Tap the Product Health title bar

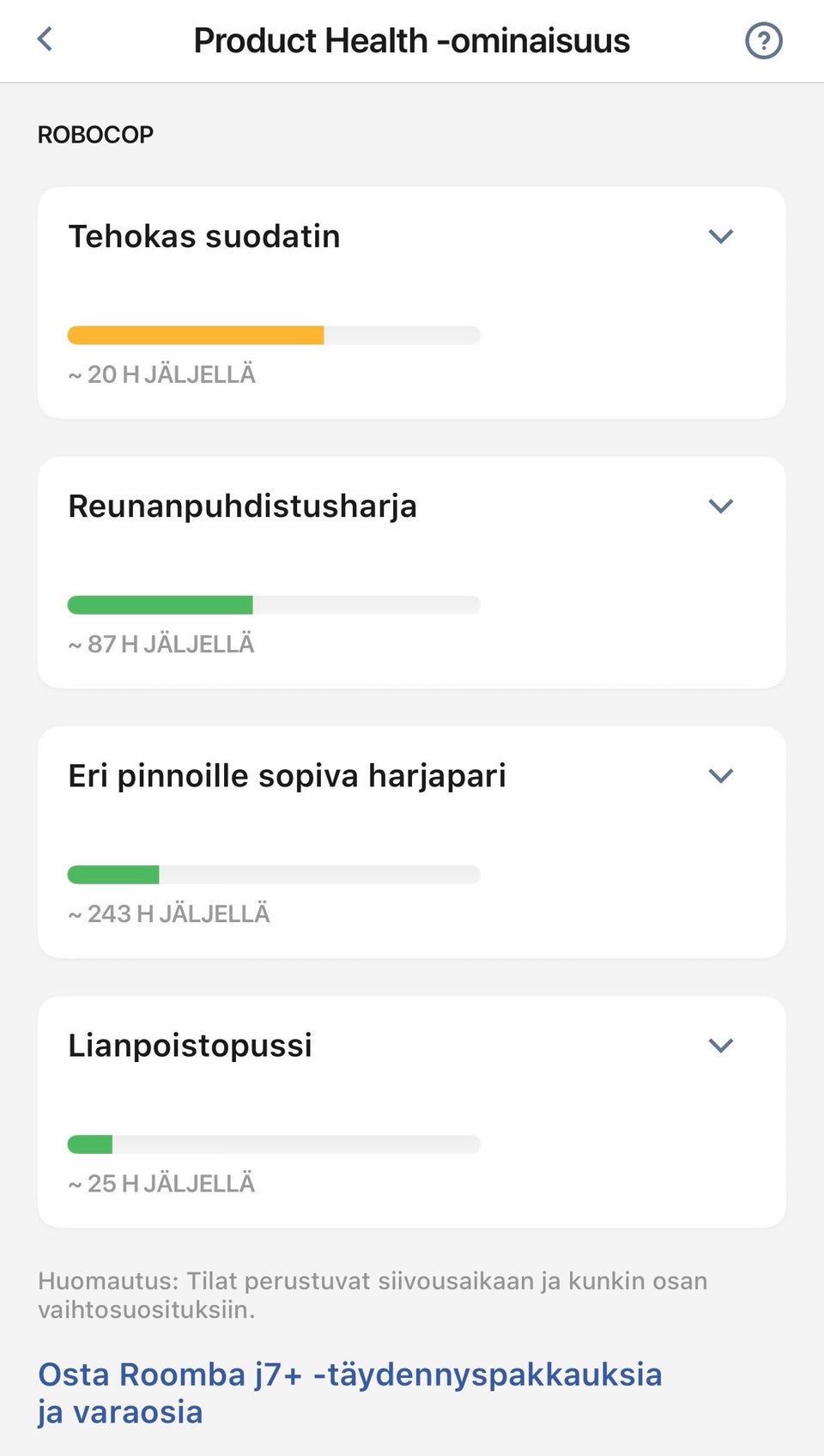pyautogui.click(x=412, y=39)
